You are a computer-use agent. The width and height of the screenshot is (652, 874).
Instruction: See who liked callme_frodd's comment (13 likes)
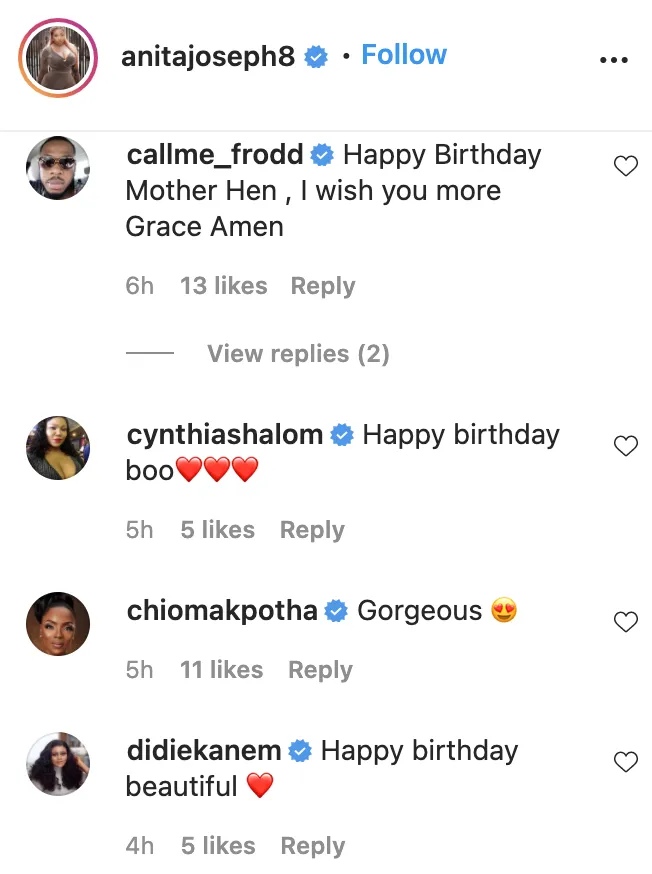223,286
